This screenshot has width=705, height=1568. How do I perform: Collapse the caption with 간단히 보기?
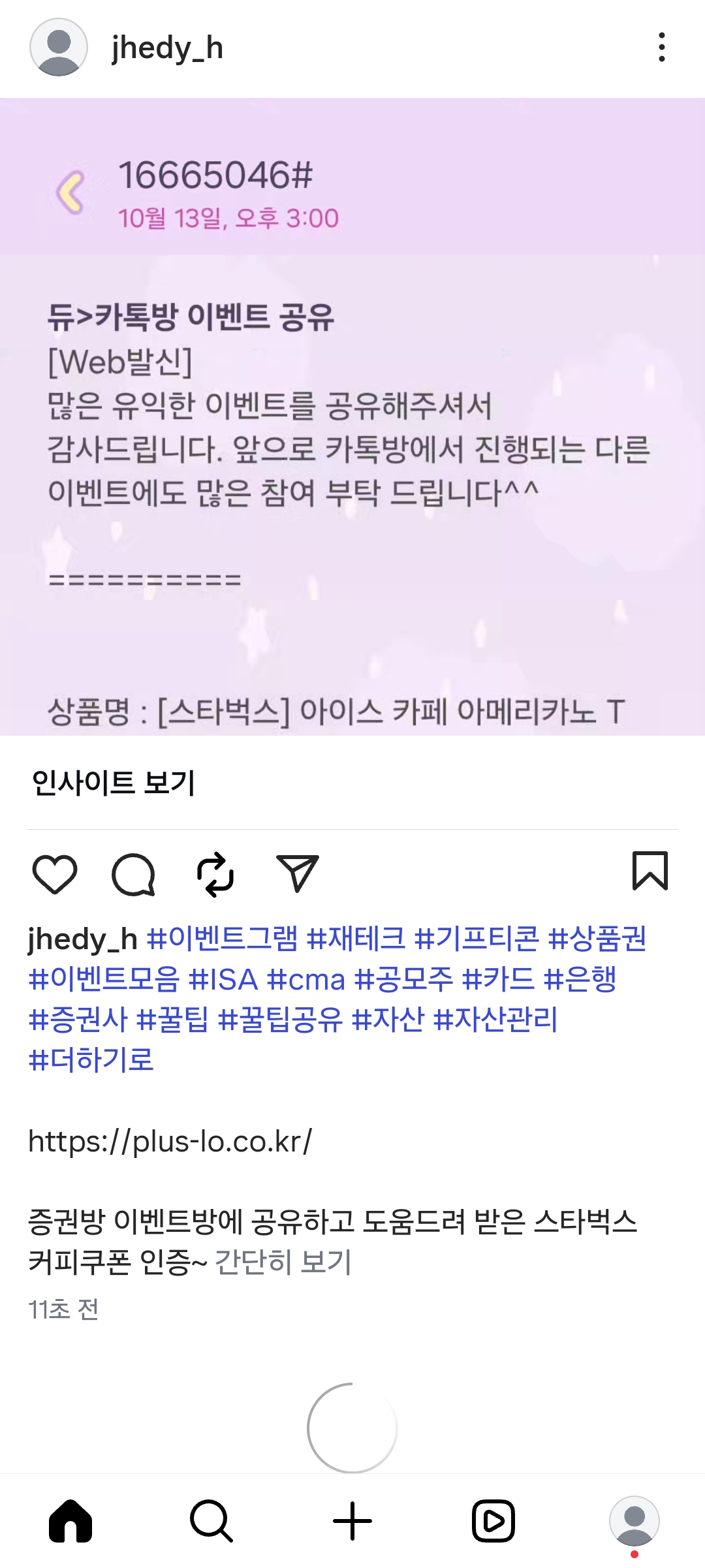[x=283, y=1261]
